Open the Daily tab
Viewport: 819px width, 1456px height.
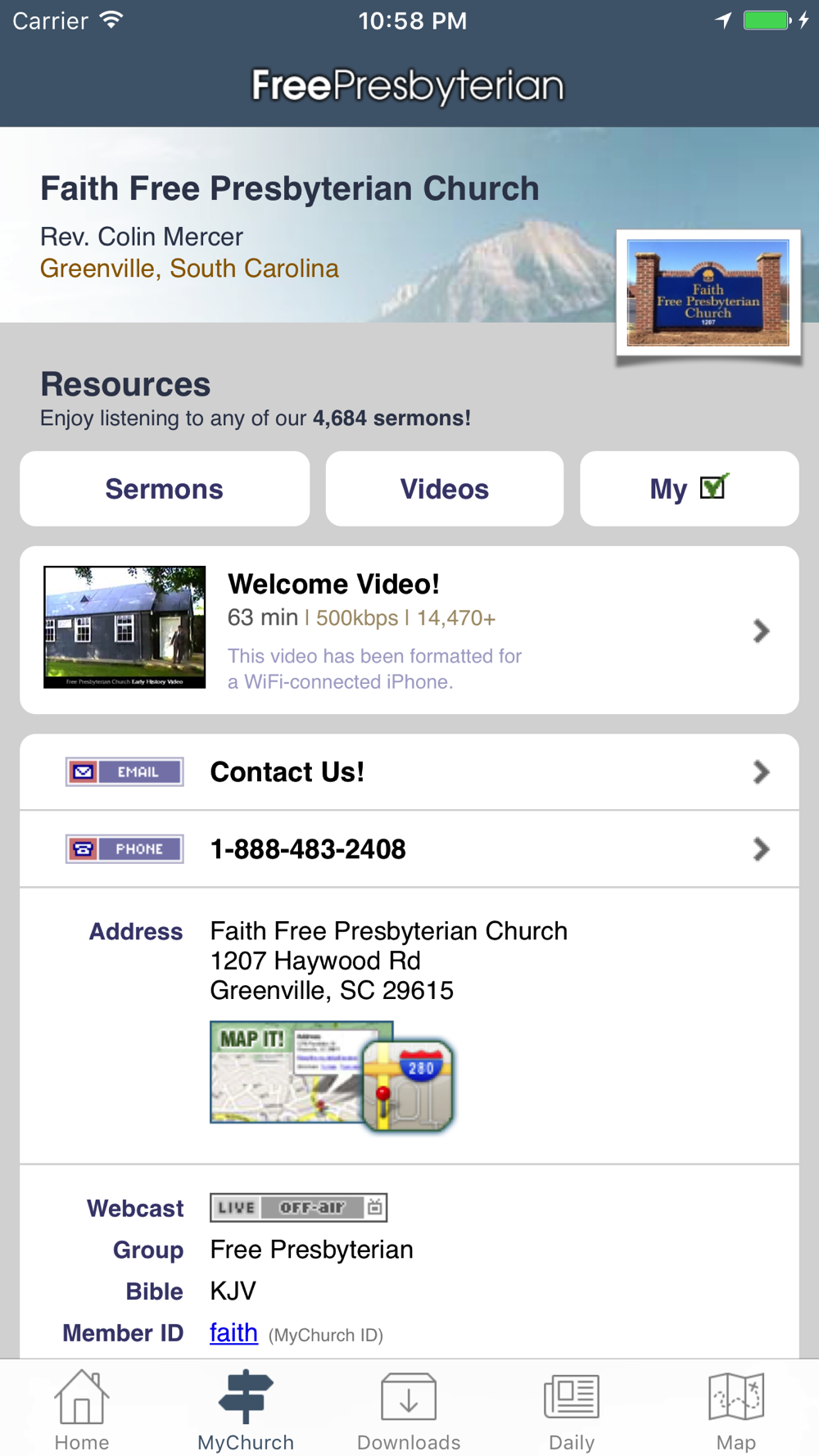click(572, 1410)
